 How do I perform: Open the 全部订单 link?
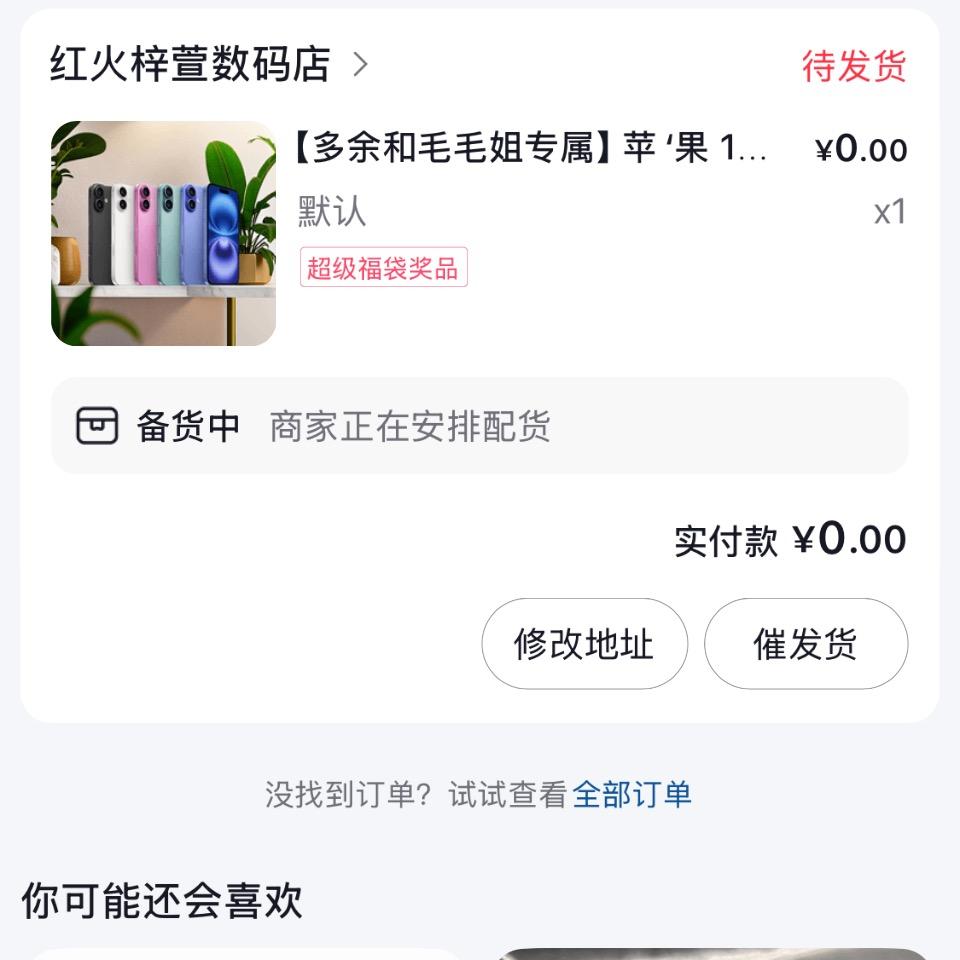[631, 795]
